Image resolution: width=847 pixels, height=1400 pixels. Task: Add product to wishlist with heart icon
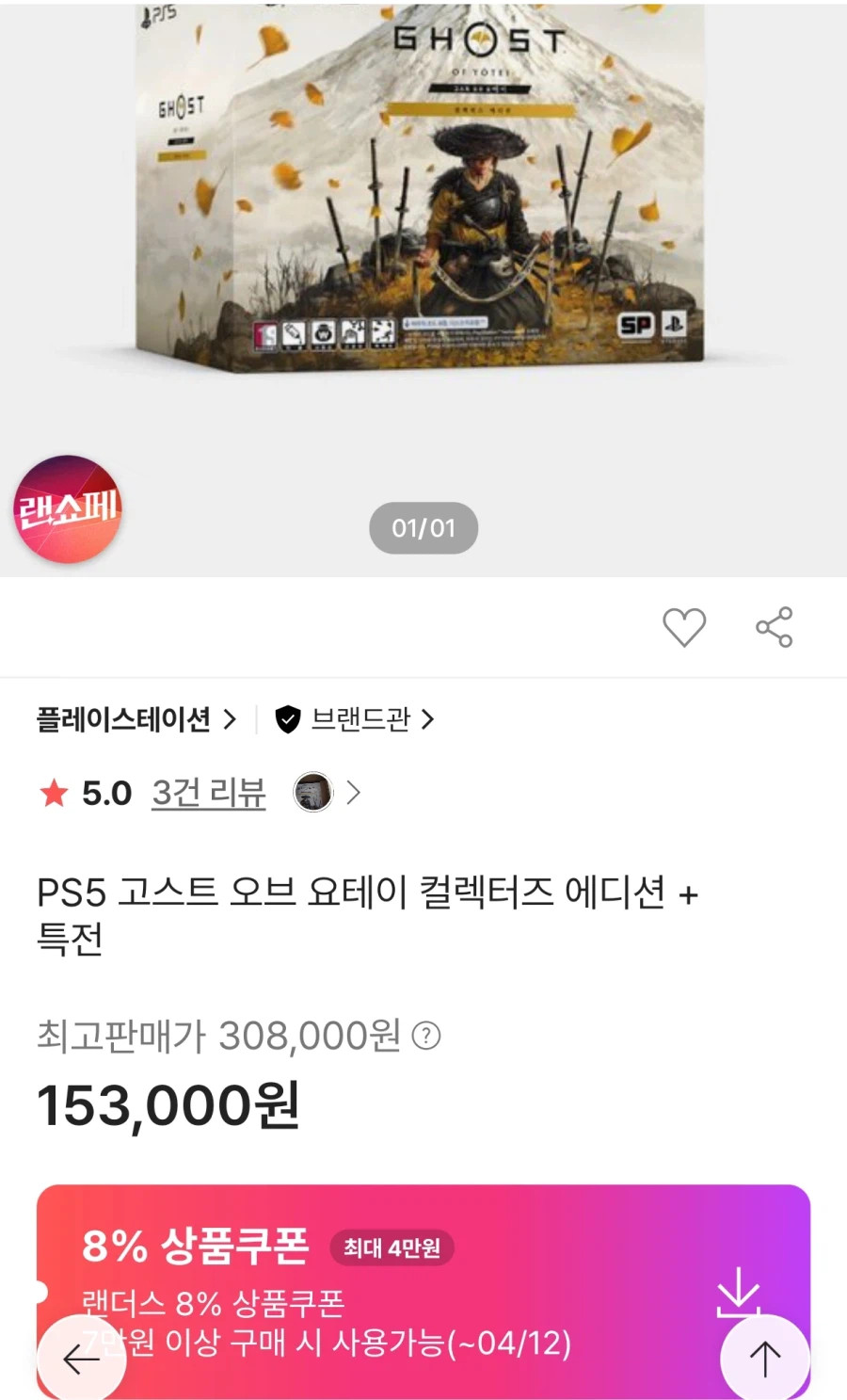(x=684, y=627)
